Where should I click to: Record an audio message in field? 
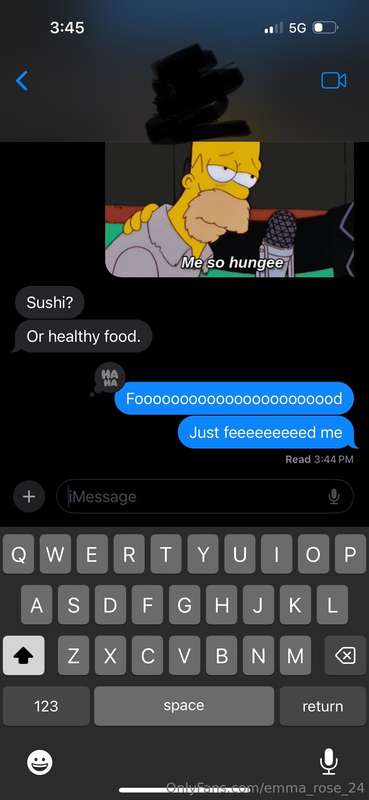[334, 496]
